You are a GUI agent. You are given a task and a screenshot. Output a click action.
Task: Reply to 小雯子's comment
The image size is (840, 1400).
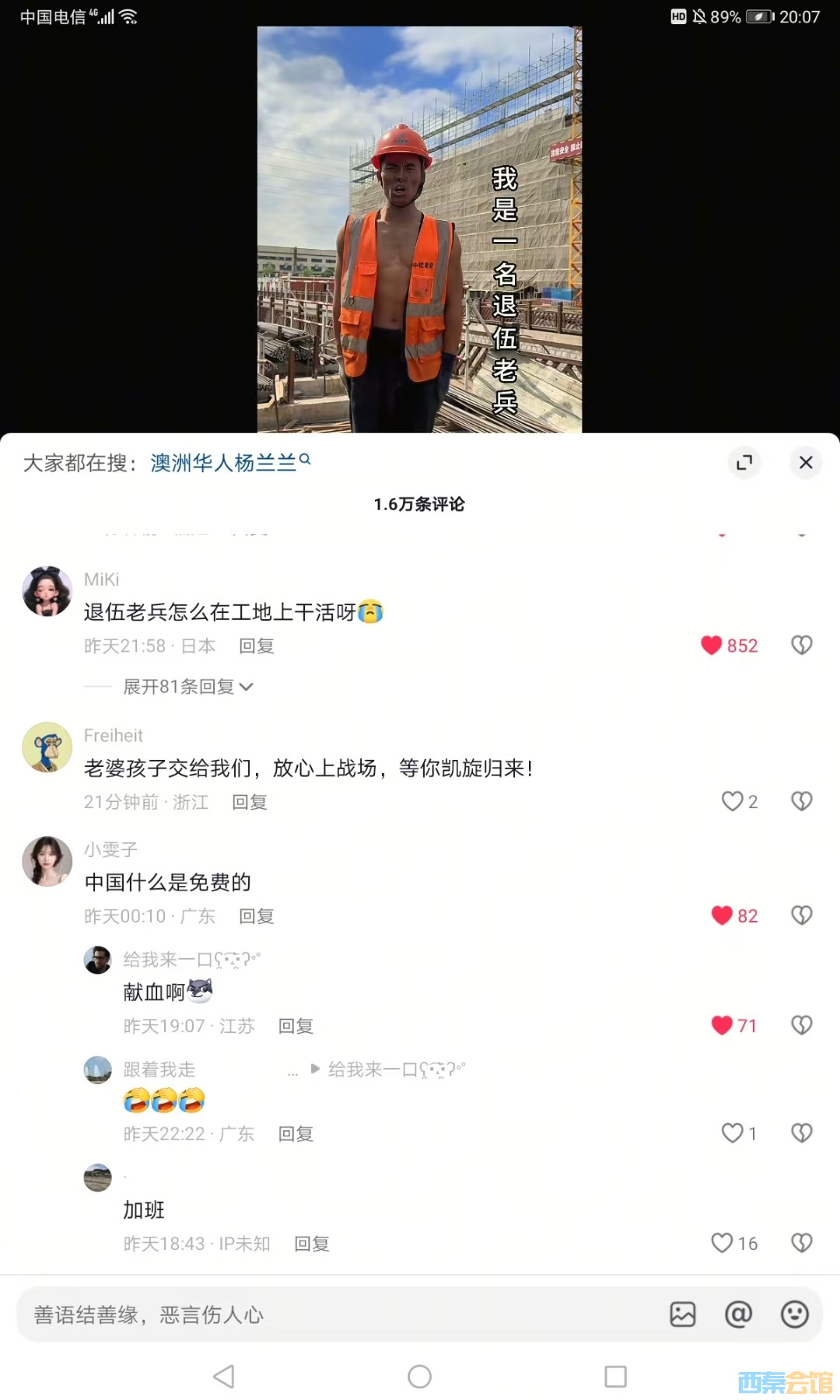pos(256,916)
